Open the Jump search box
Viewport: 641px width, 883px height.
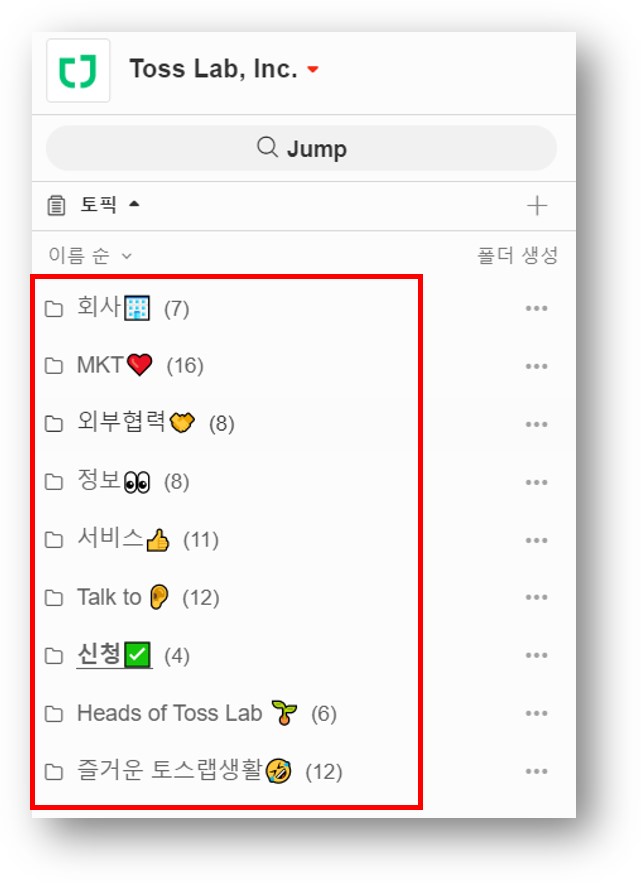(301, 149)
